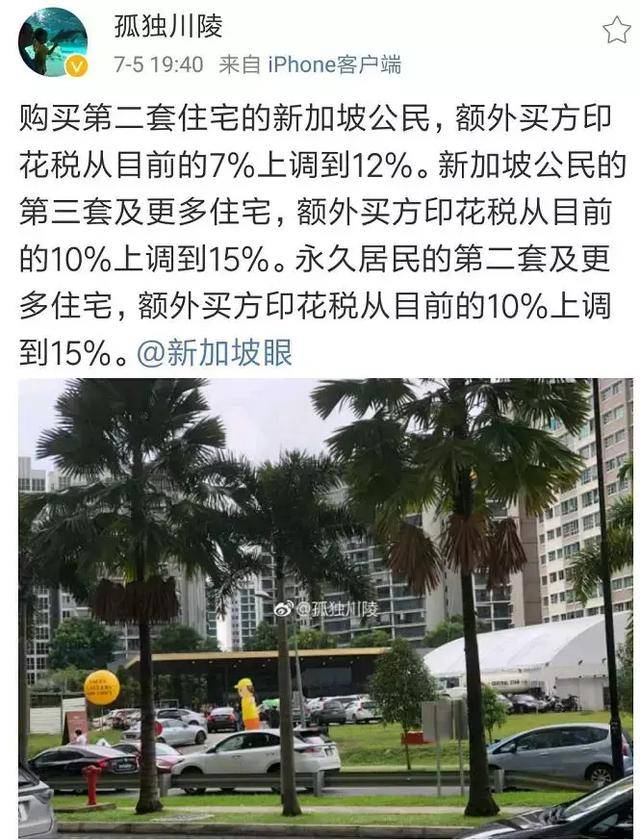The height and width of the screenshot is (840, 640).
Task: Tap the username 孤独川陵
Action: (168, 26)
